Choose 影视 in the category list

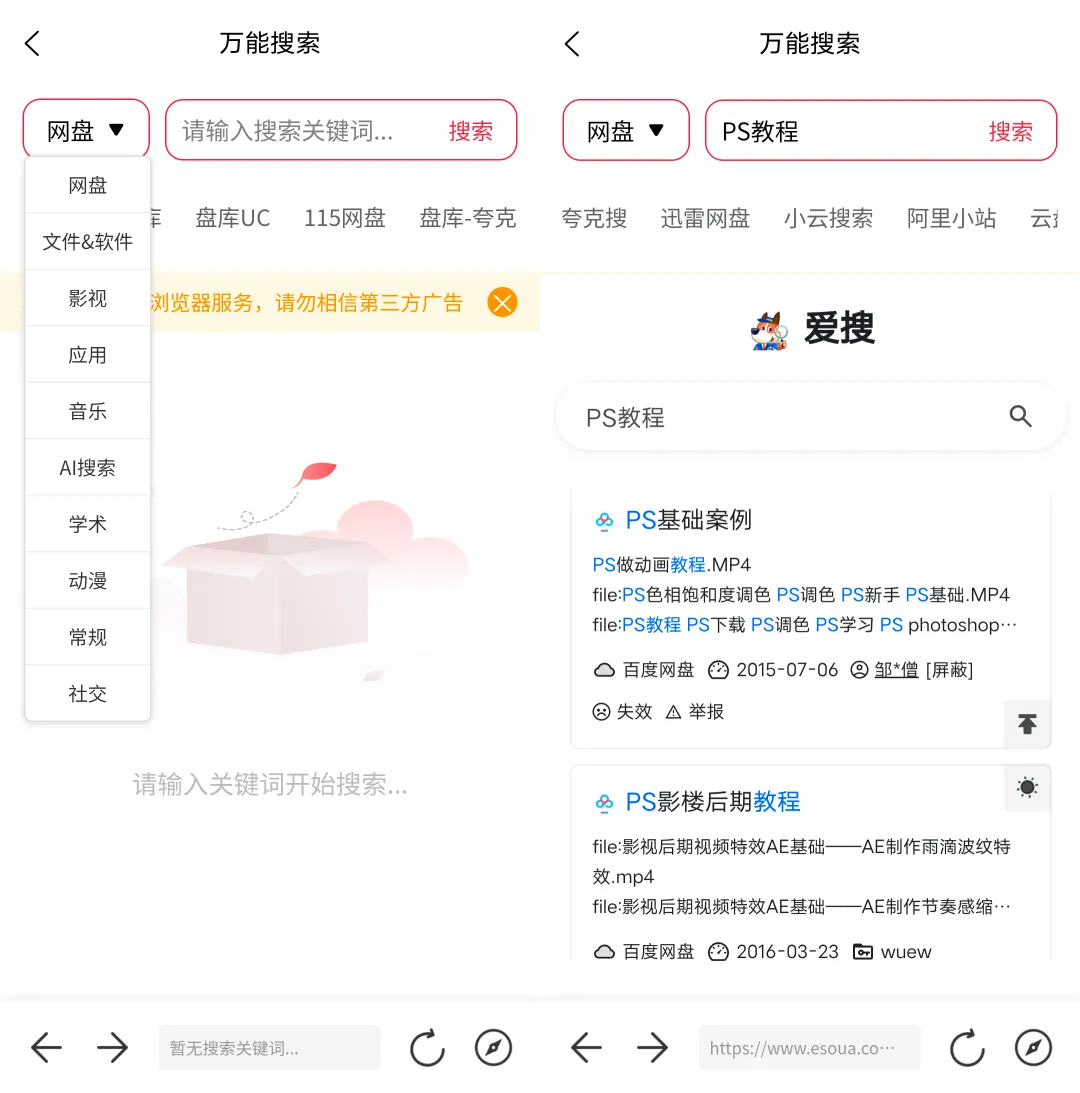87,298
